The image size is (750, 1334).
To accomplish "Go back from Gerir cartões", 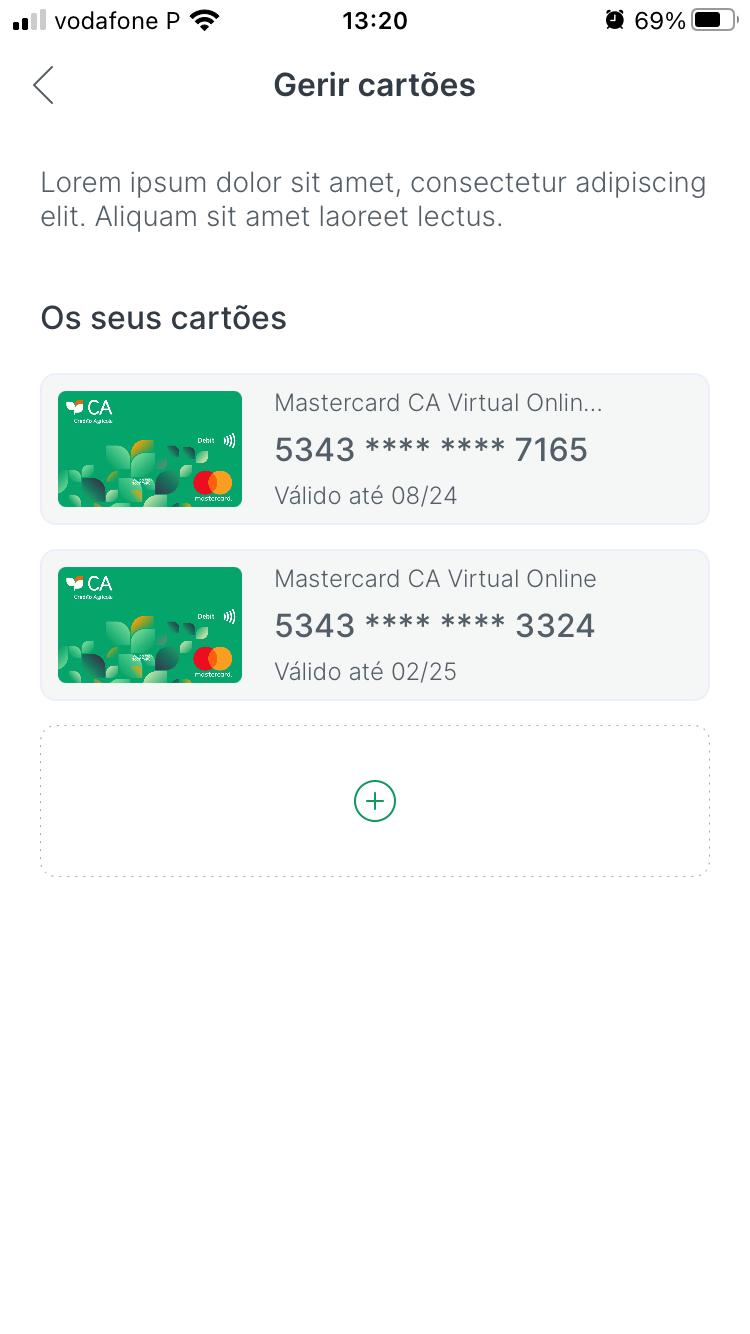I will pos(43,85).
